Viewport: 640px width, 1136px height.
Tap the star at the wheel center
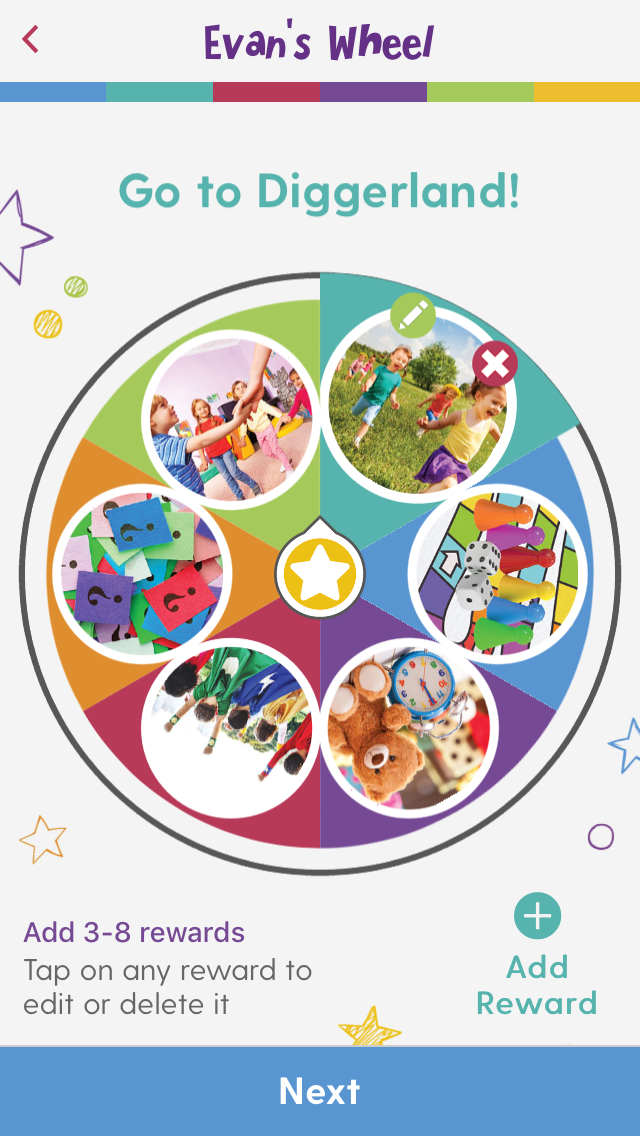(x=320, y=574)
